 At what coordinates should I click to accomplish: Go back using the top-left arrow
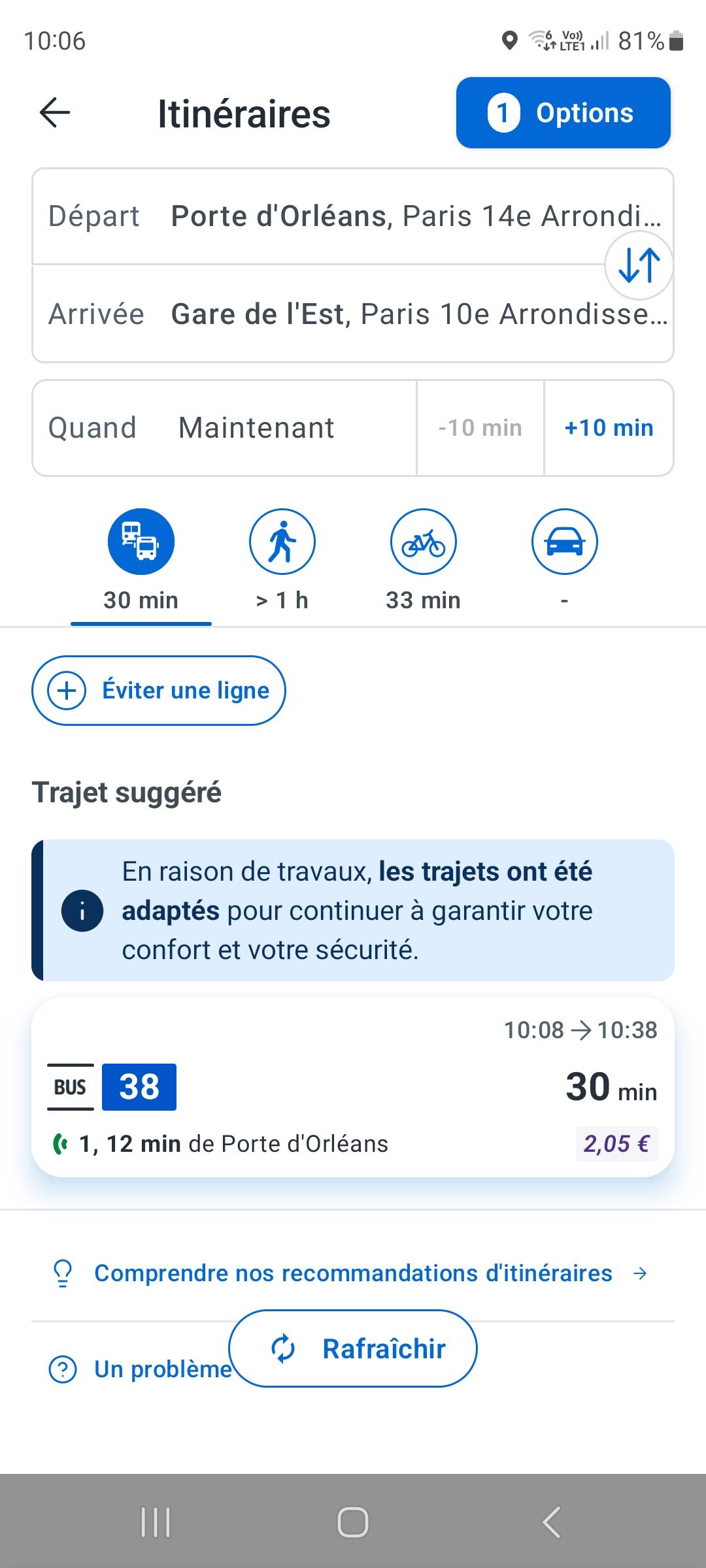point(55,112)
